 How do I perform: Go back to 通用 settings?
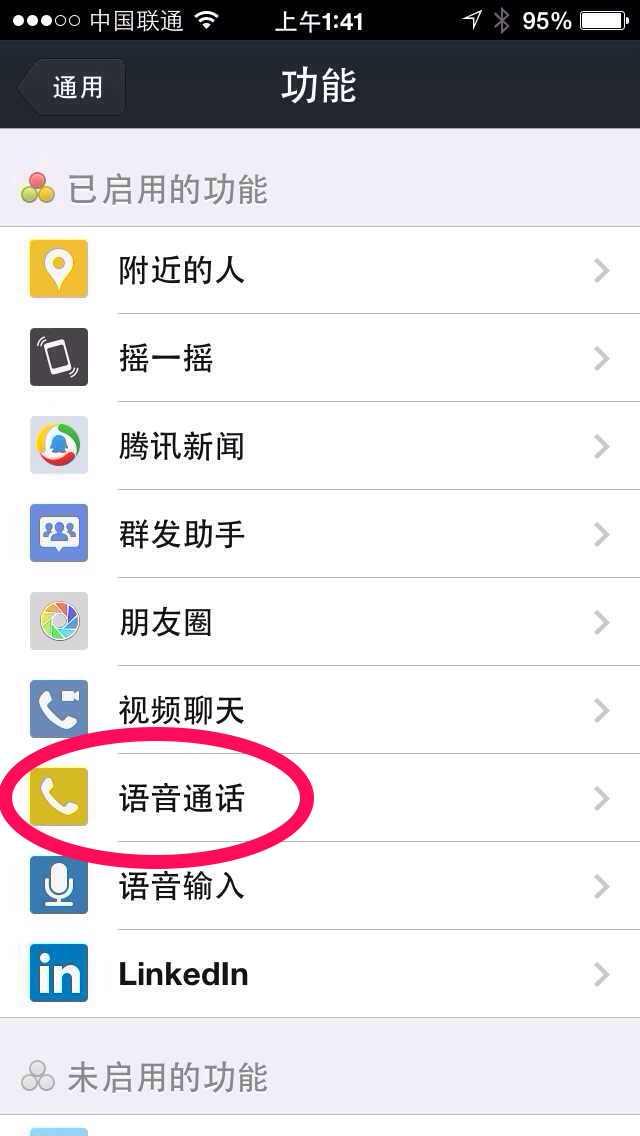click(x=72, y=87)
